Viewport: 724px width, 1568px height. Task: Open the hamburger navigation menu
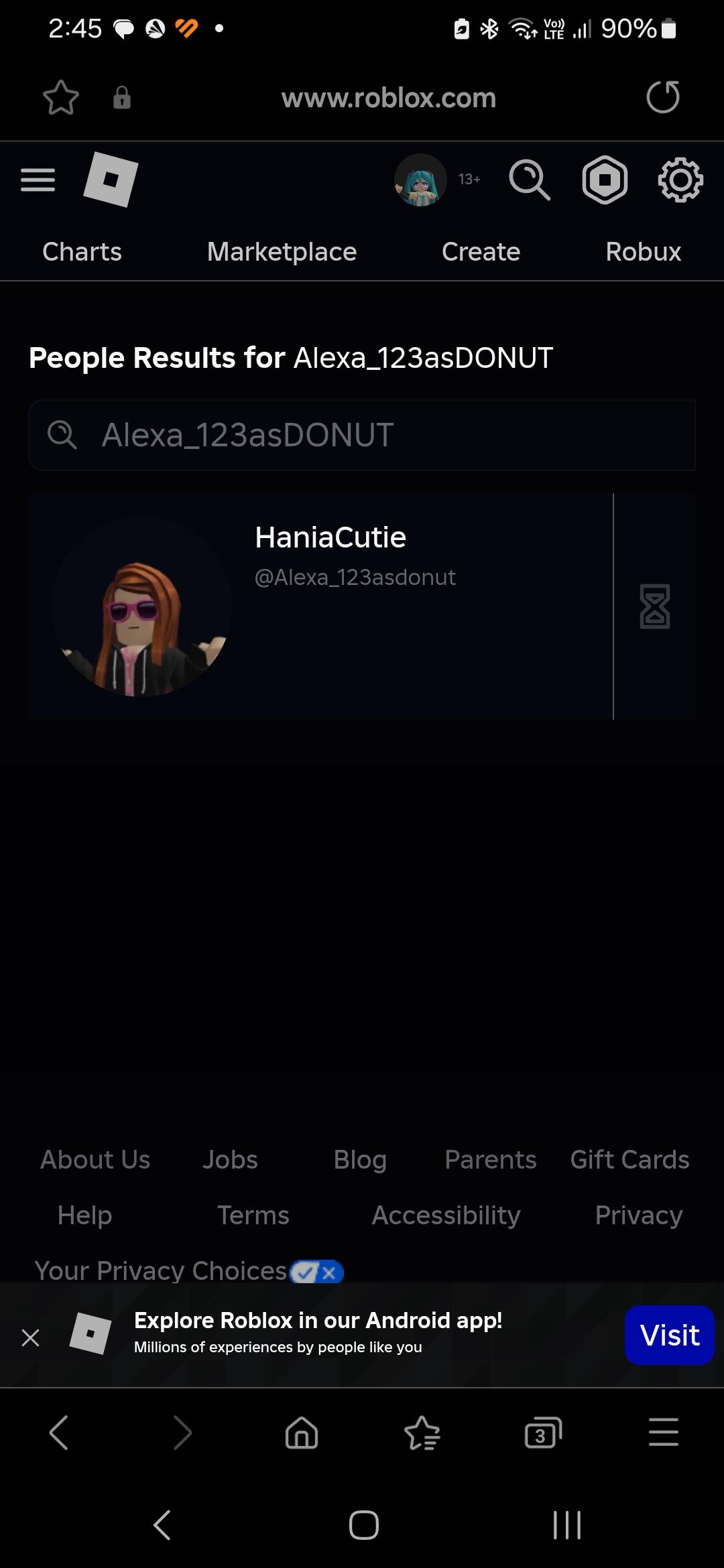38,180
